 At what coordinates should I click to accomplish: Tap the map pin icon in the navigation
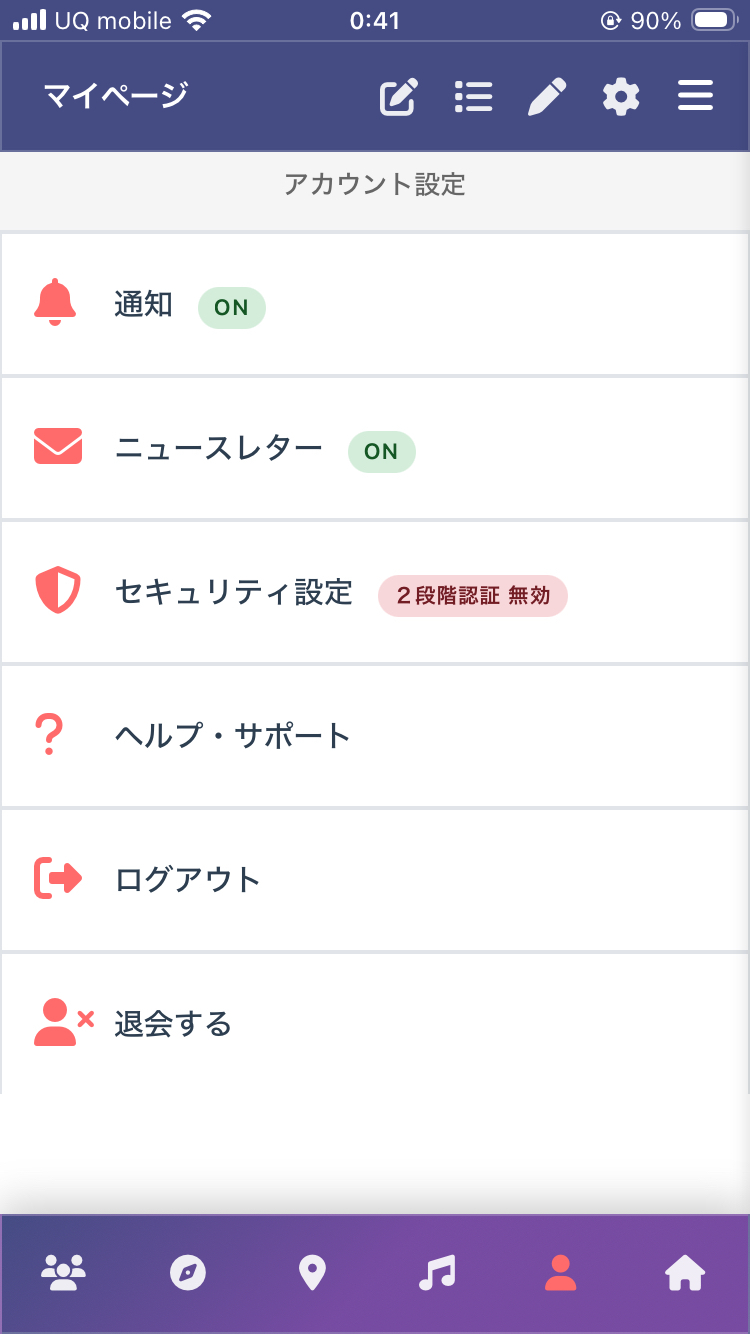(312, 1273)
